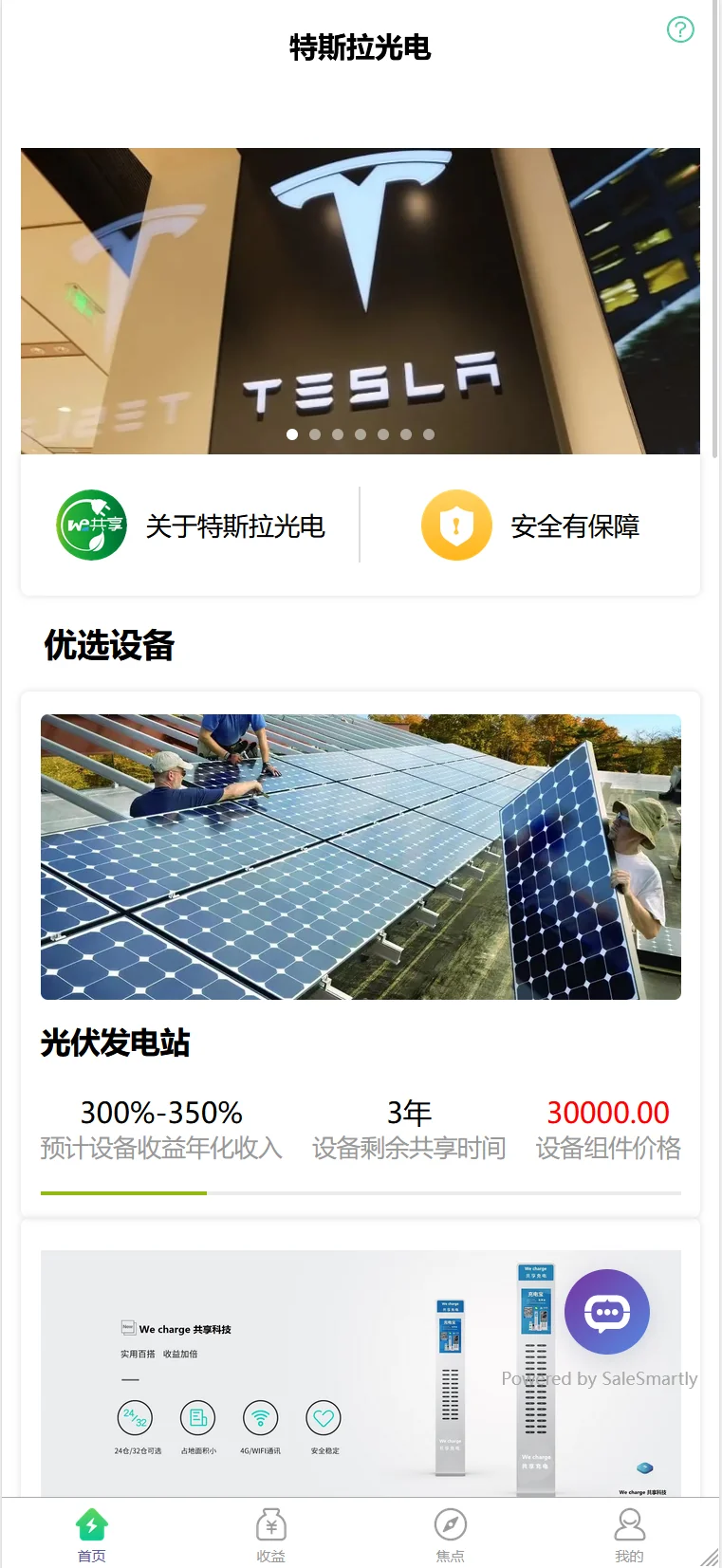Jump to the second banner slide dot
The height and width of the screenshot is (1568, 722).
[x=315, y=434]
